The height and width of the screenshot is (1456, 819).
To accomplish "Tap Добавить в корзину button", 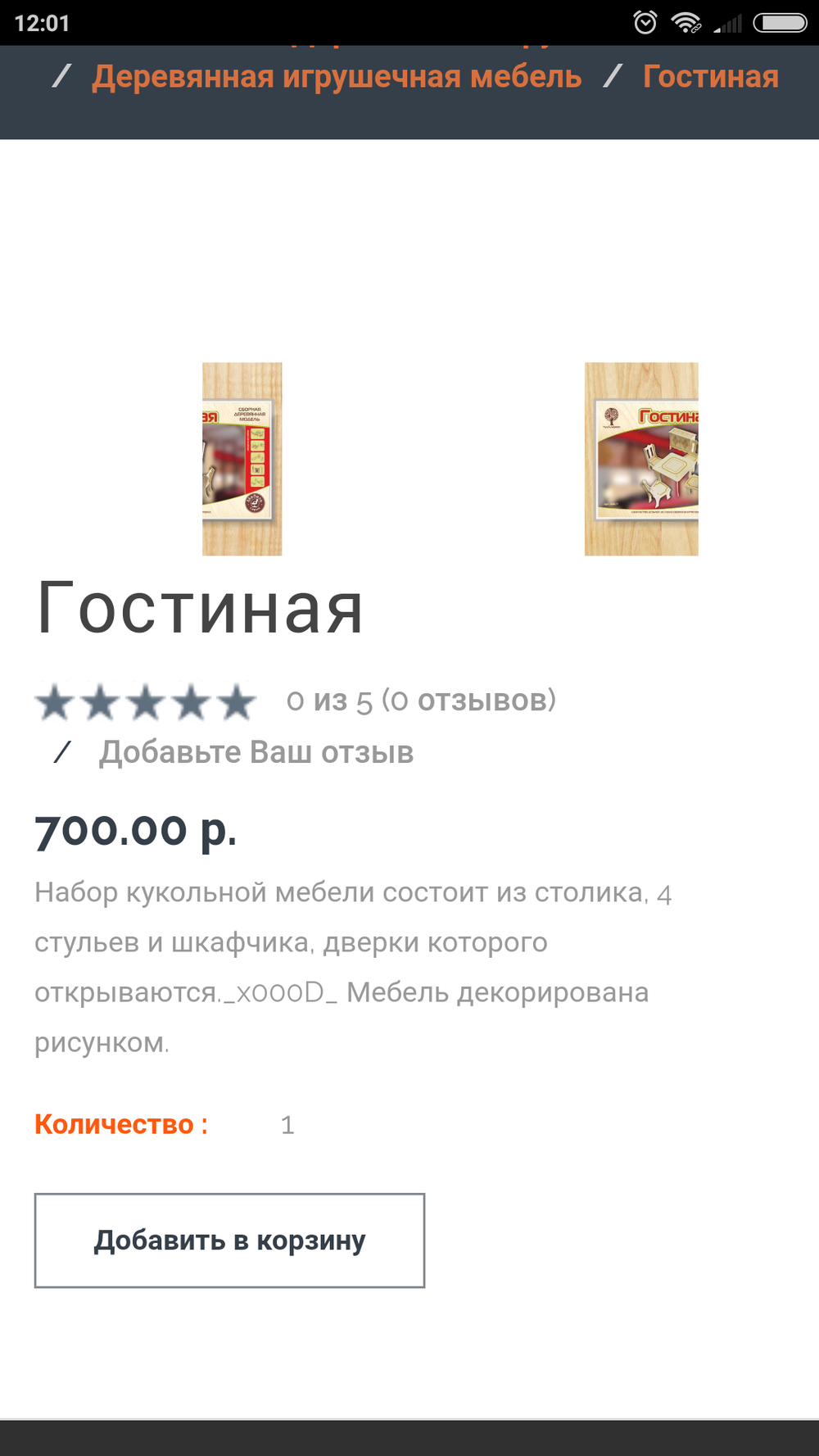I will (229, 1241).
